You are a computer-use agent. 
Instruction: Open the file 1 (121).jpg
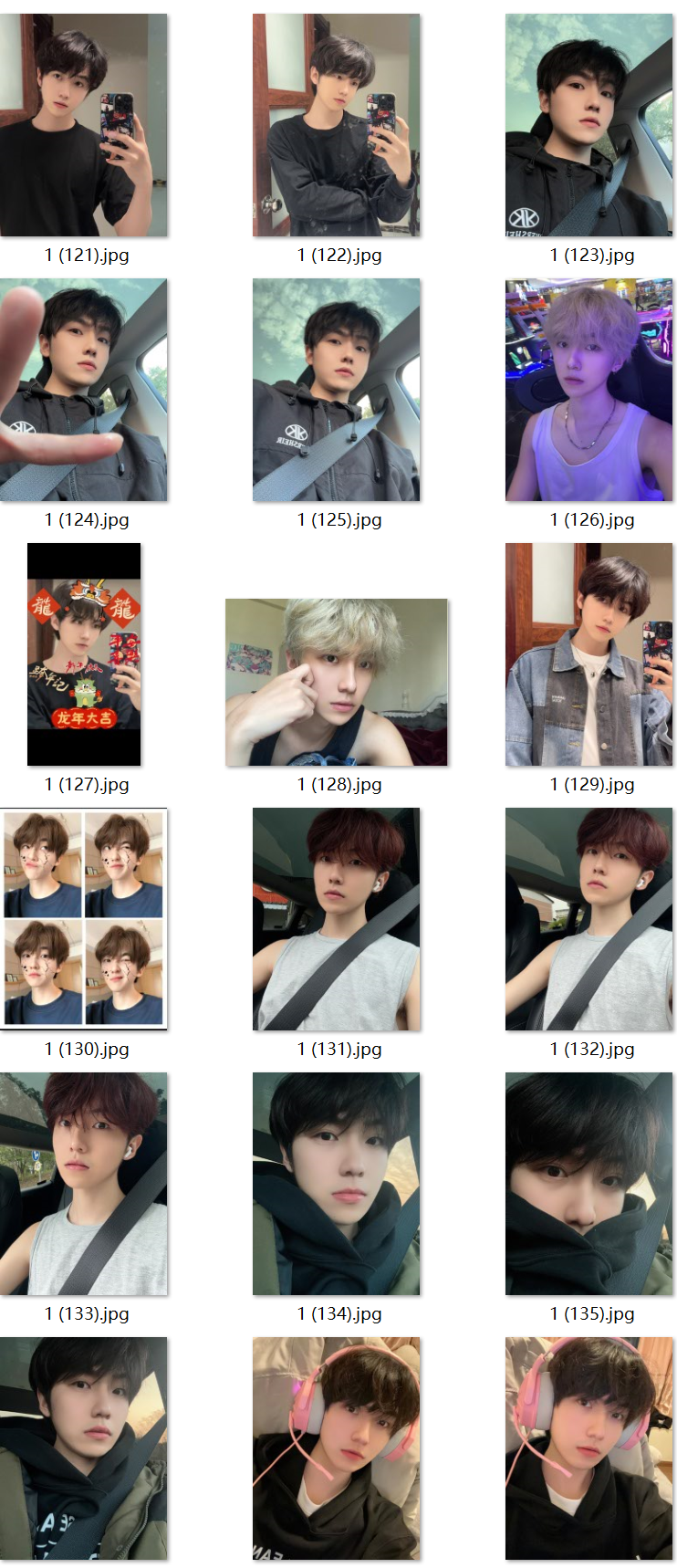click(84, 125)
